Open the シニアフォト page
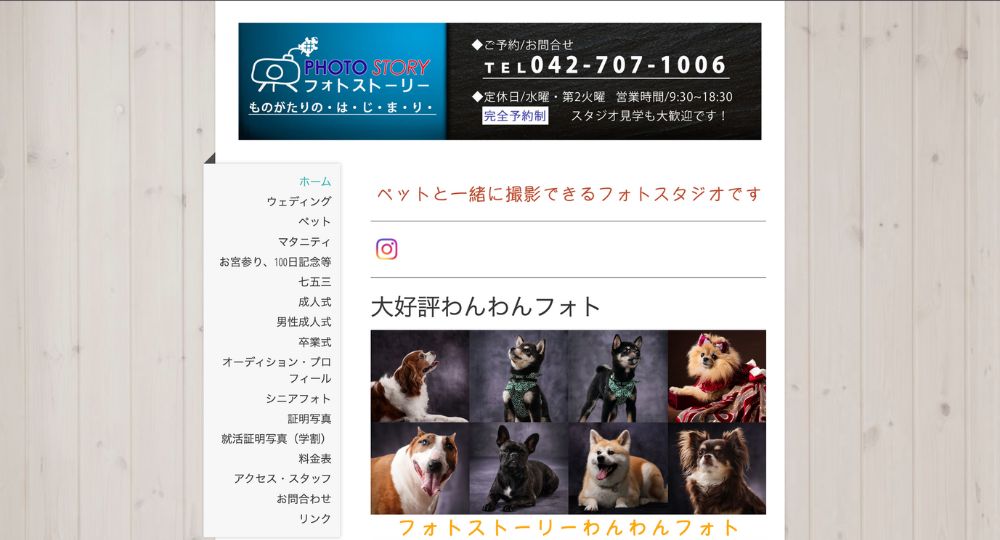1000x540 pixels. (x=298, y=399)
